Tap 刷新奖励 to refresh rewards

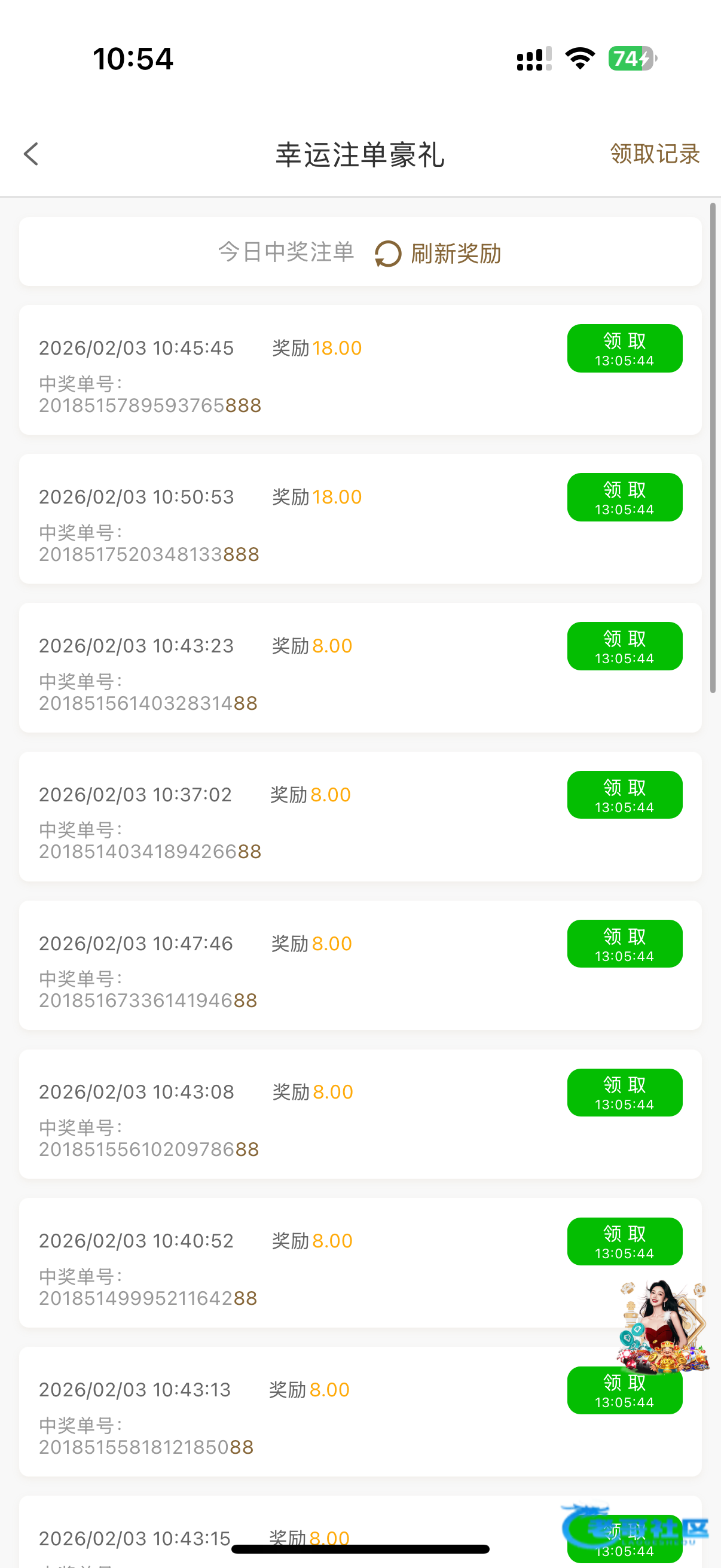coord(438,253)
